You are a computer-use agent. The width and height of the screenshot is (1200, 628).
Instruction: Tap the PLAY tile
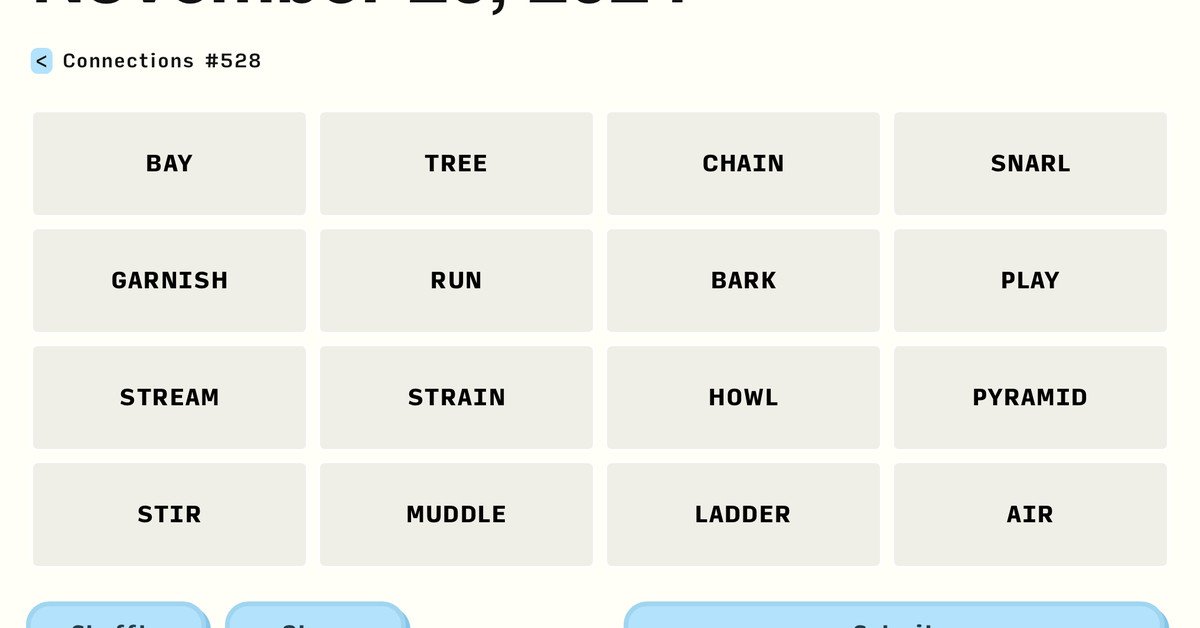(1030, 280)
